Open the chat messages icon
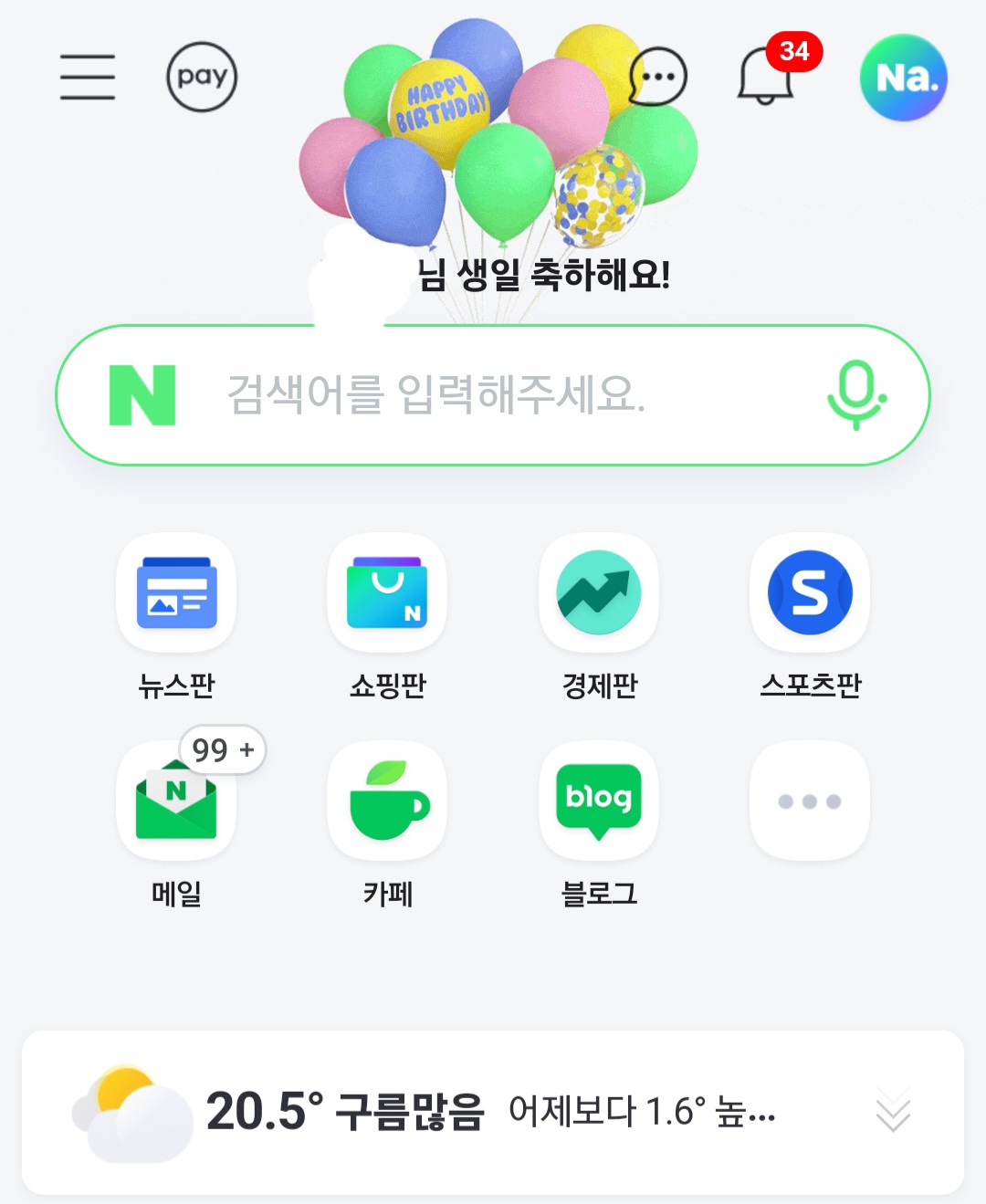Viewport: 986px width, 1204px height. [658, 77]
